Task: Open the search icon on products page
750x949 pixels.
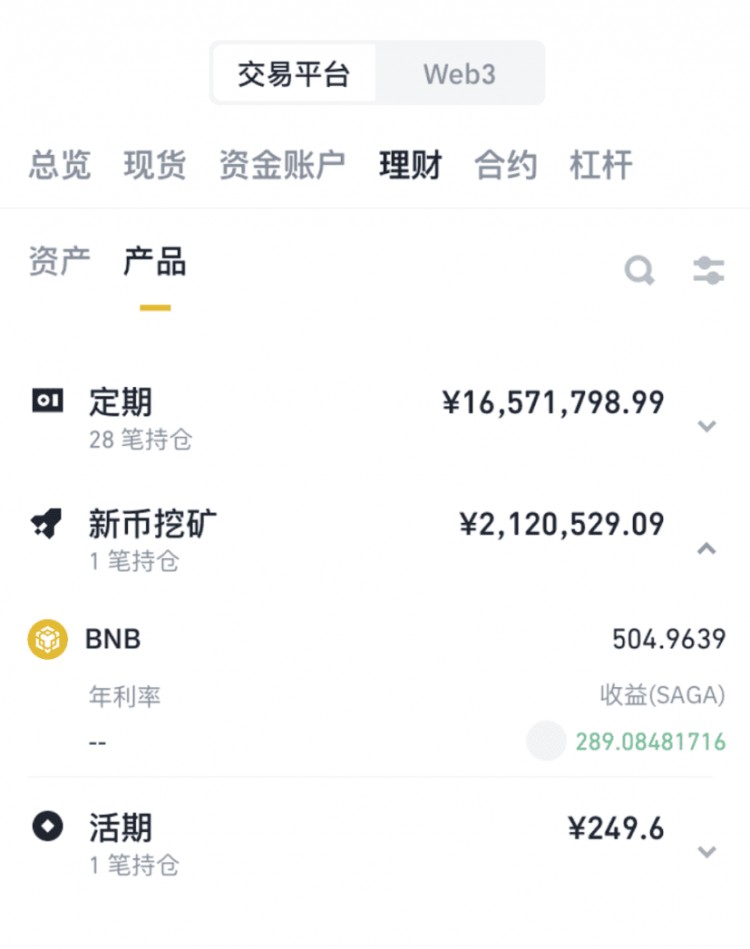Action: (x=639, y=270)
